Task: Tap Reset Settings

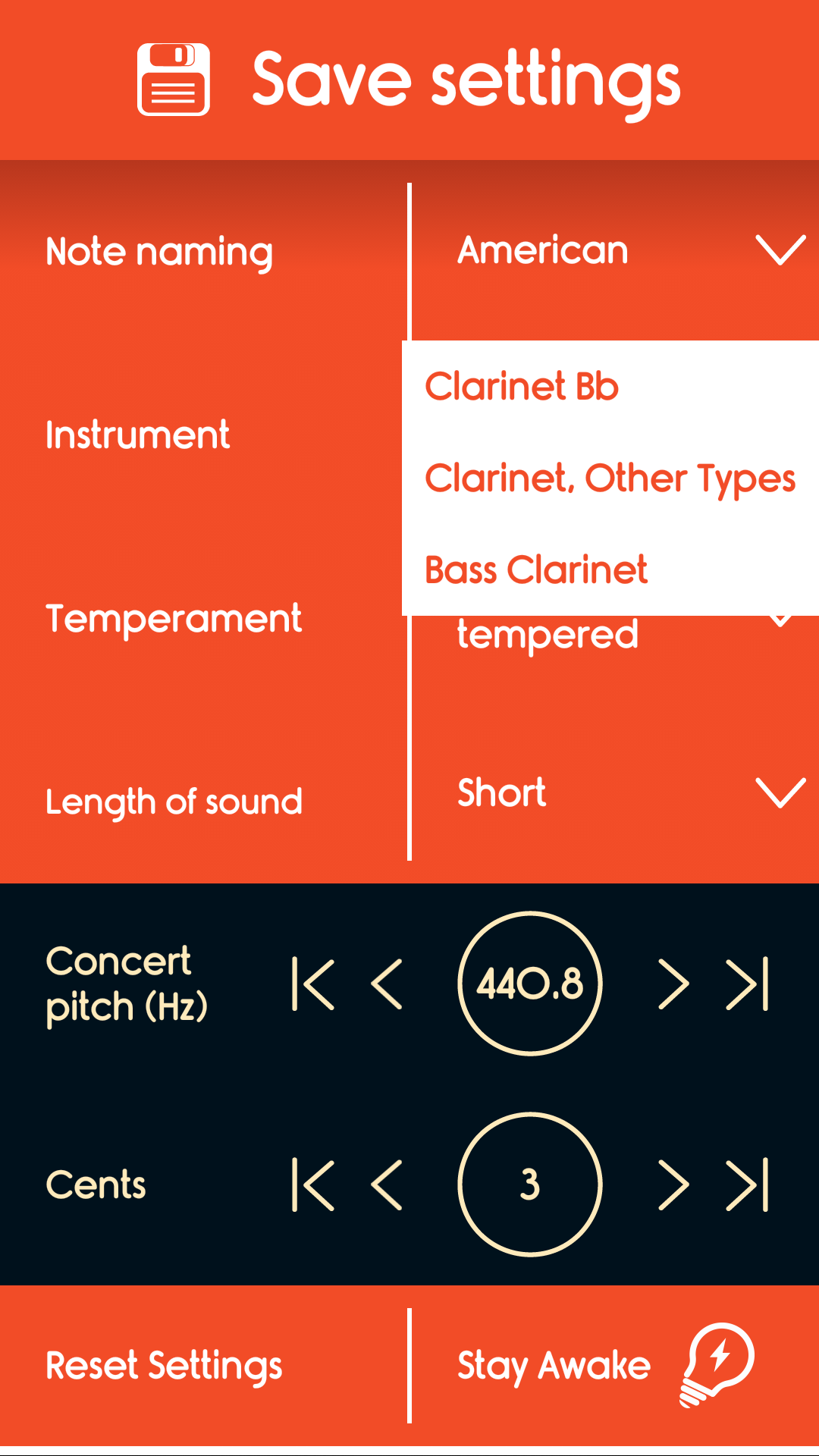Action: point(164,1366)
